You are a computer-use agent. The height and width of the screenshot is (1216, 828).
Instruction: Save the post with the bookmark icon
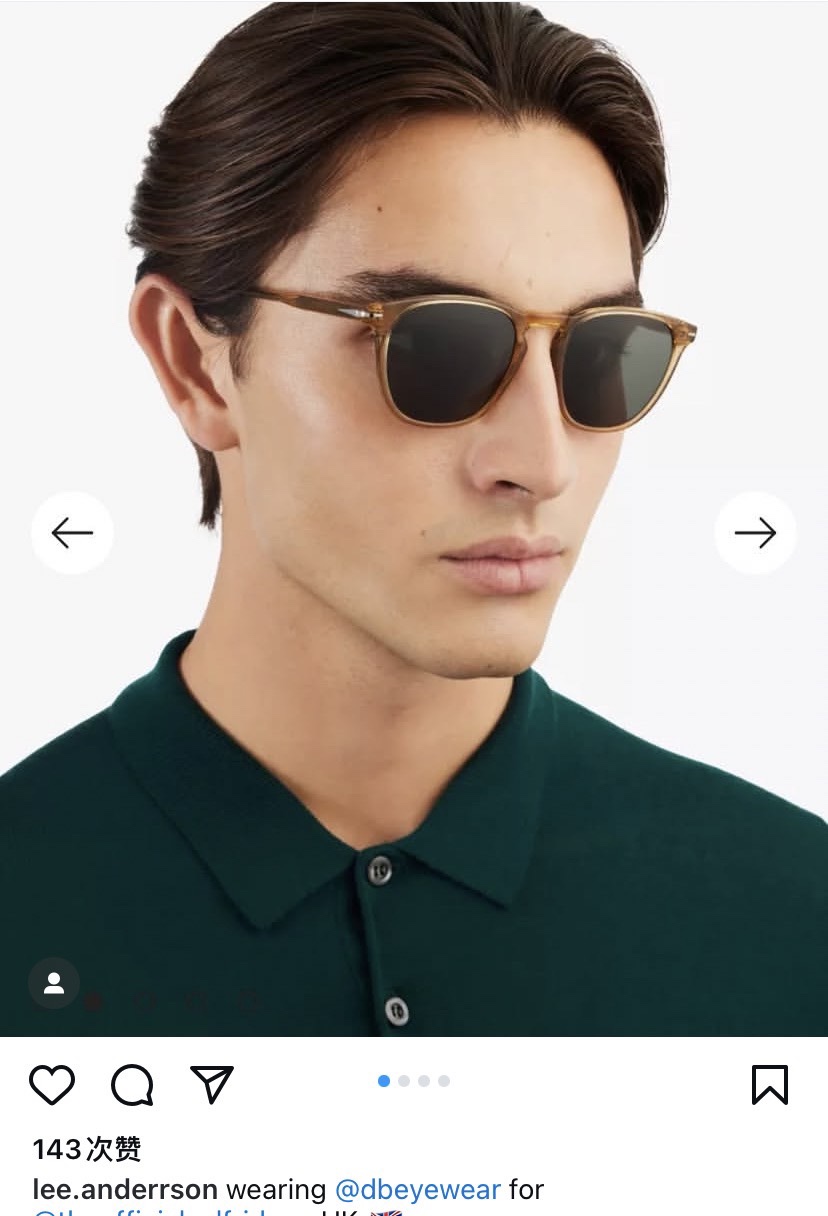(769, 1084)
